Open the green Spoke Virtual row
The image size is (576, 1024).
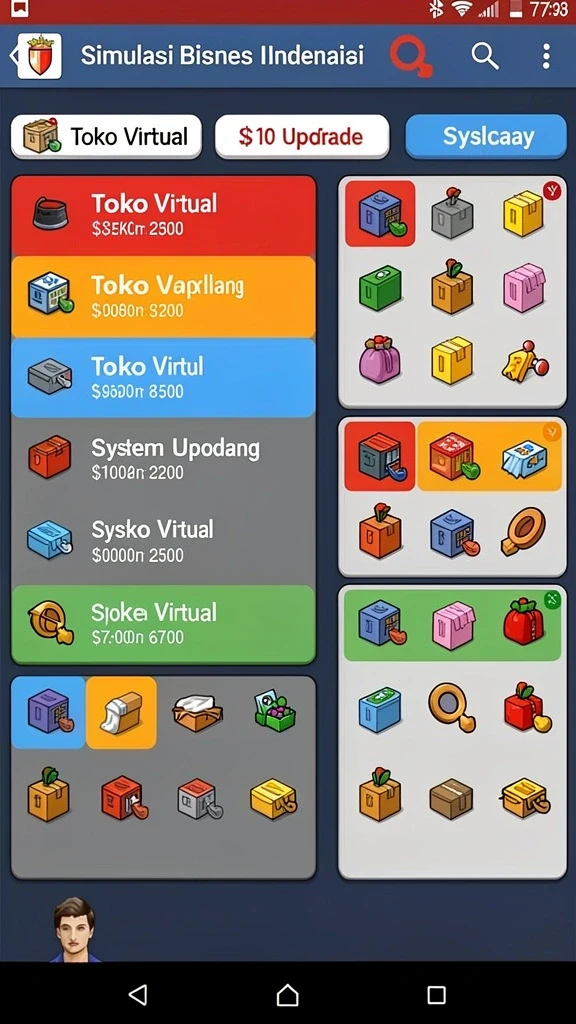(x=163, y=624)
